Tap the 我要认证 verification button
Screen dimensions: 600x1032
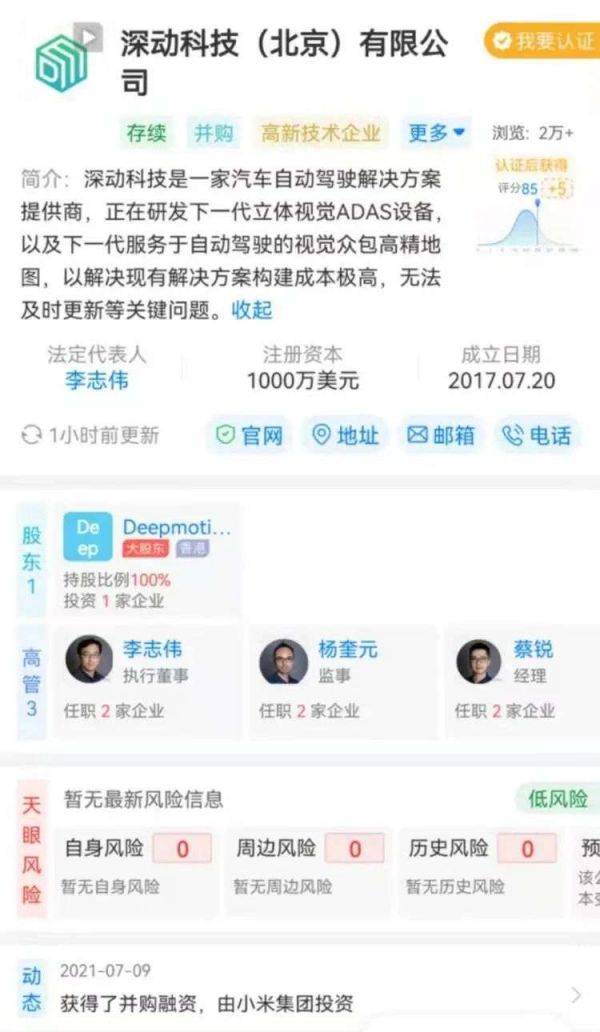coord(543,41)
